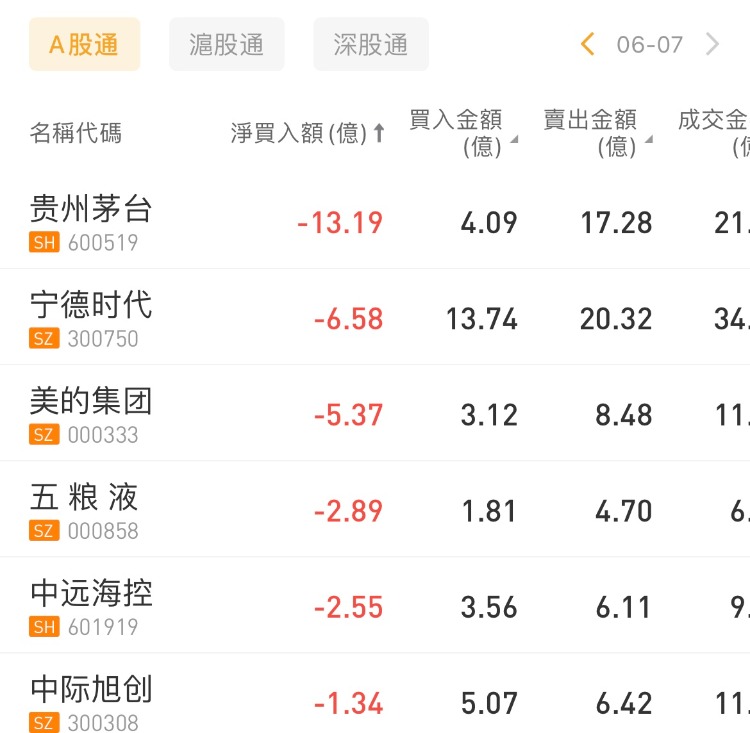Go to the previous date

coord(588,44)
